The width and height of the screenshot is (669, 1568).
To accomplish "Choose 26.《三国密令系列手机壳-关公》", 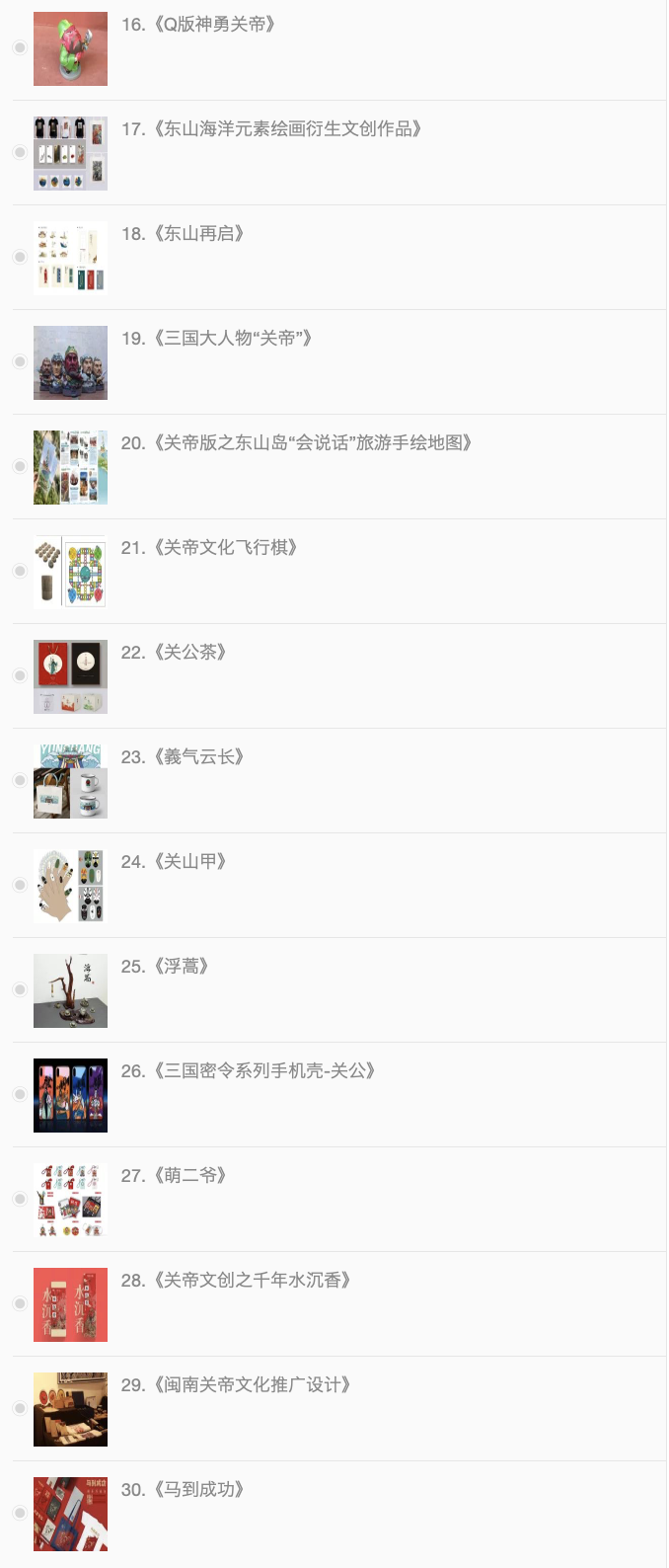I will 20,1094.
